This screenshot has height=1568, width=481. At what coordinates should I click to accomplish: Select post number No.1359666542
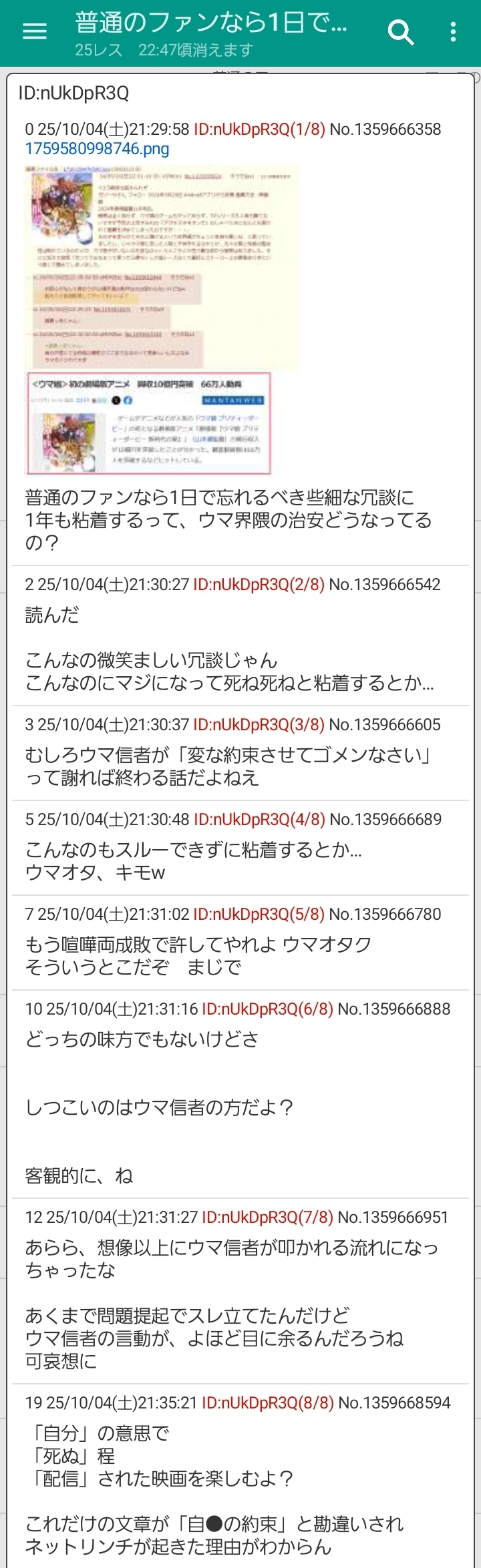[x=385, y=585]
